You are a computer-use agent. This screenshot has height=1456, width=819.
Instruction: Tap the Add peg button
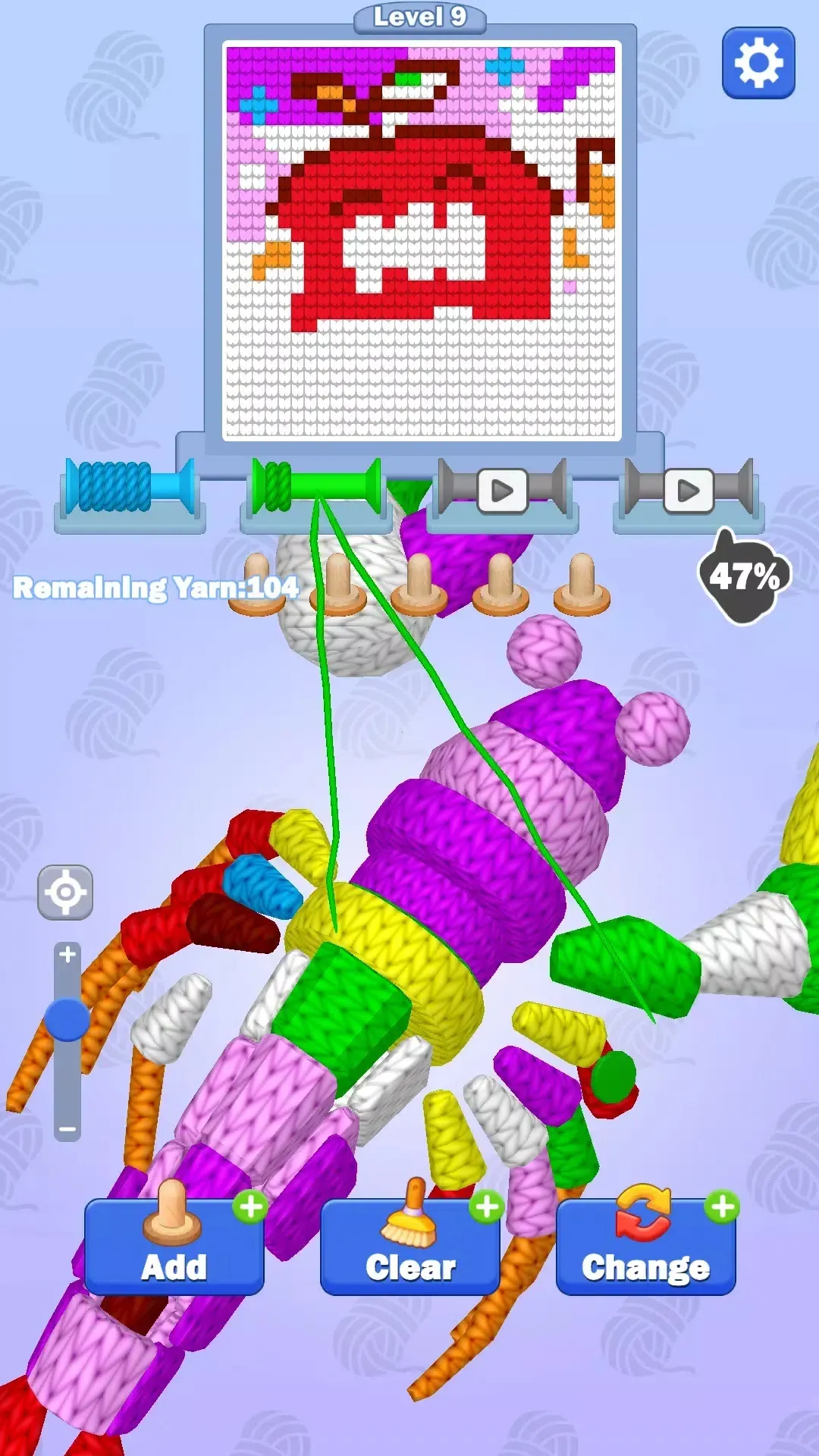click(174, 1247)
